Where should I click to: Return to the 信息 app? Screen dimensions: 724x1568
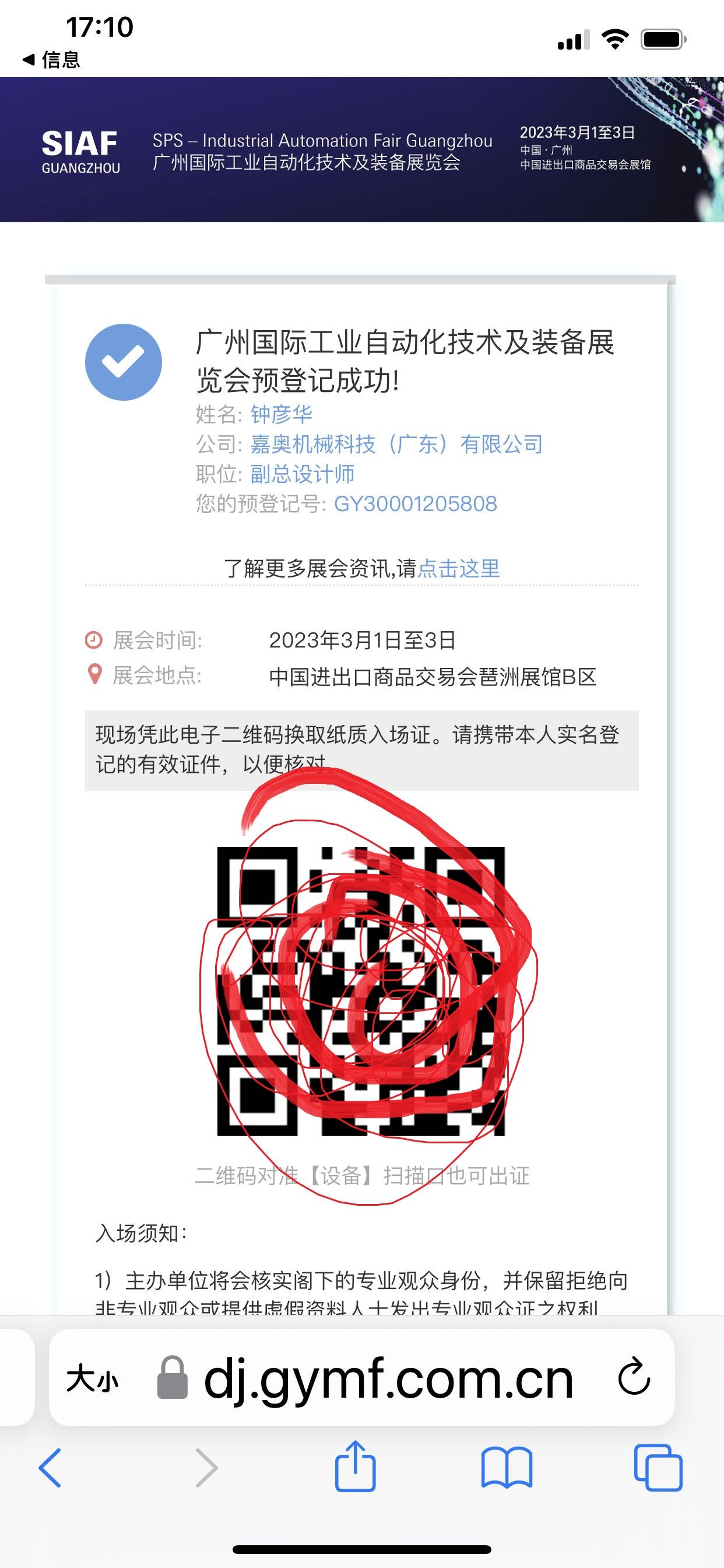pyautogui.click(x=52, y=60)
